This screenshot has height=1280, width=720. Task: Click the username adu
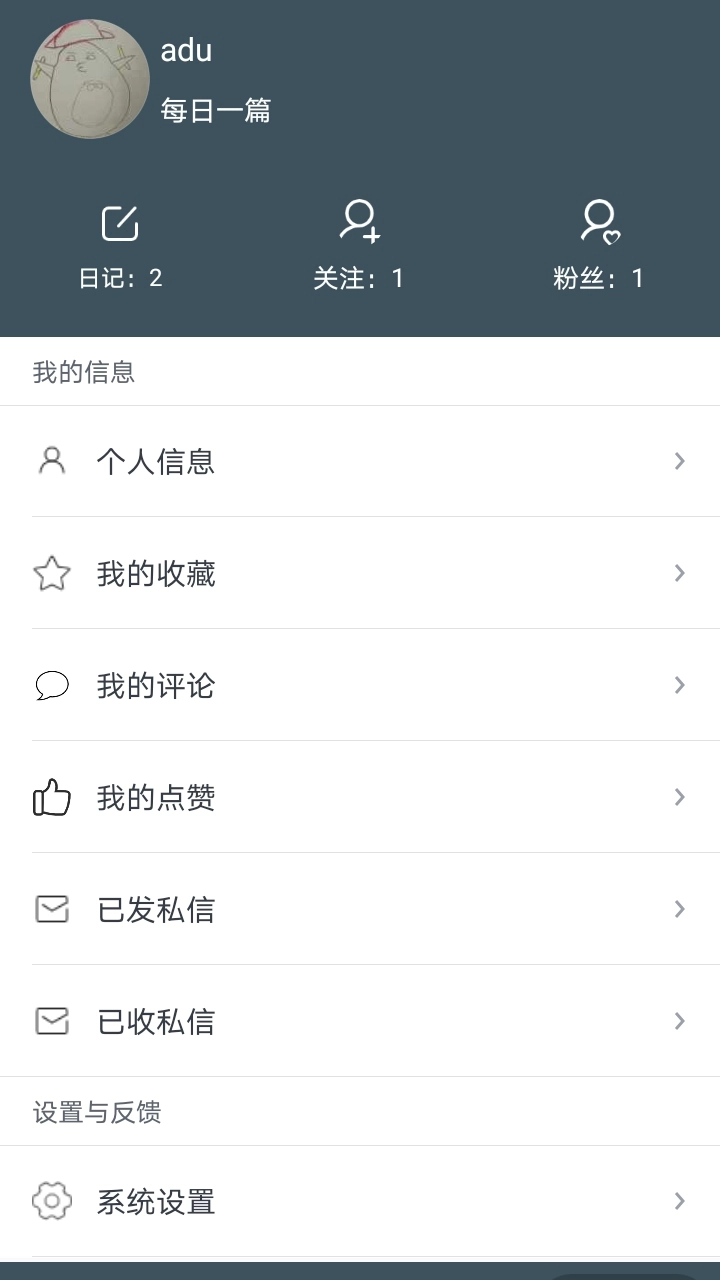(183, 50)
